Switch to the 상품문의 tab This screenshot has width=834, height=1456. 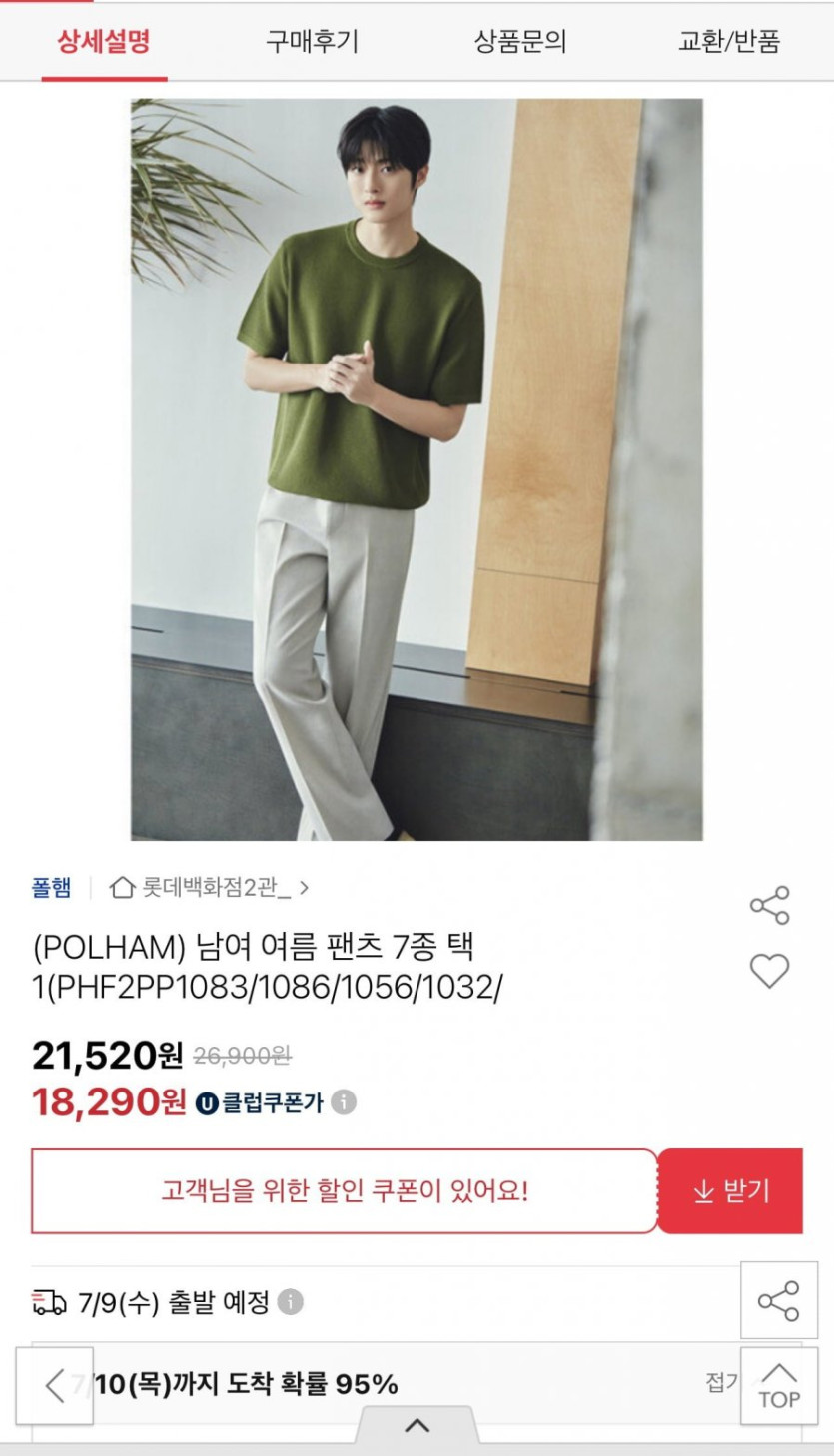click(x=520, y=42)
